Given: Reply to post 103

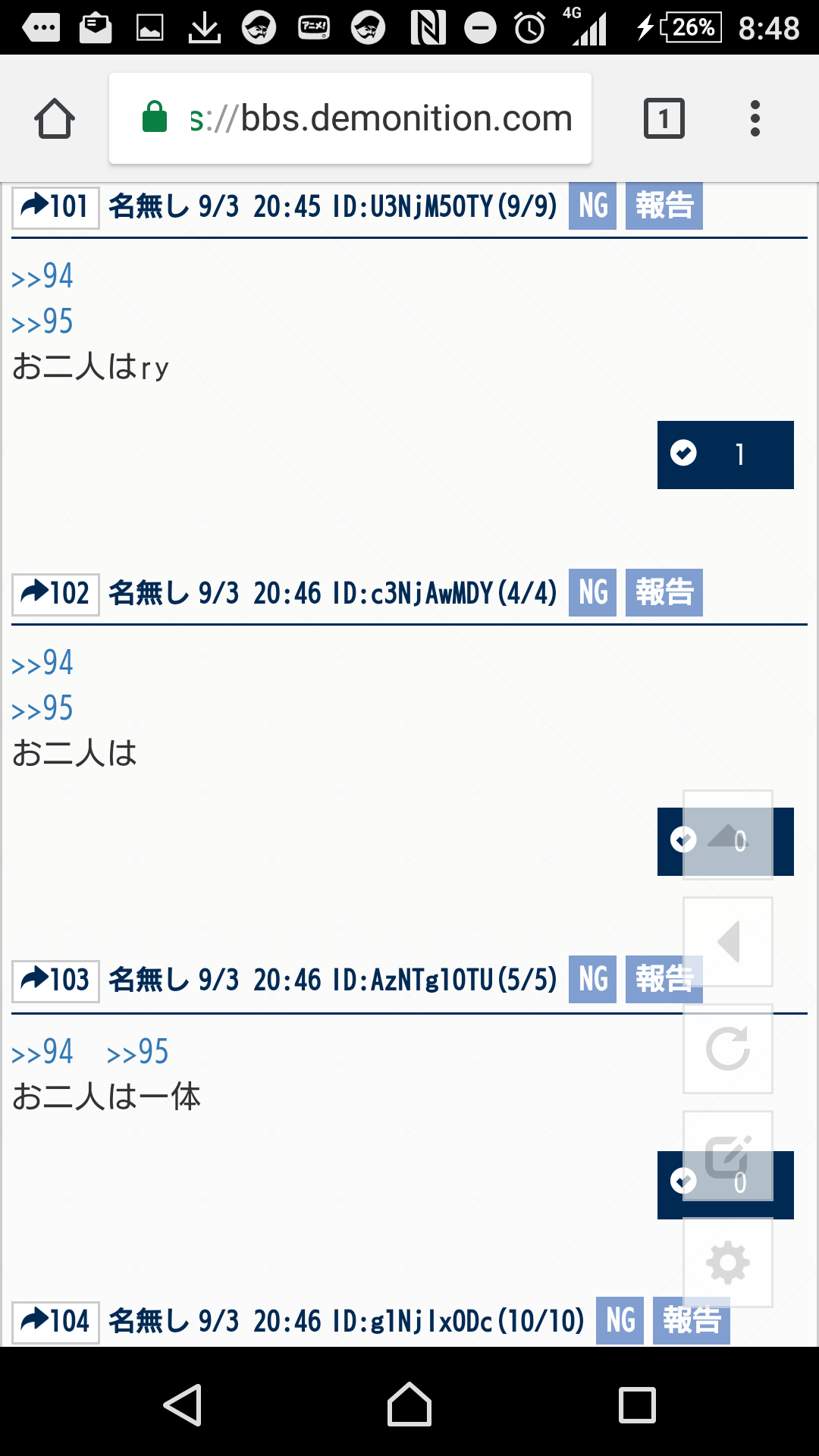Looking at the screenshot, I should click(55, 981).
